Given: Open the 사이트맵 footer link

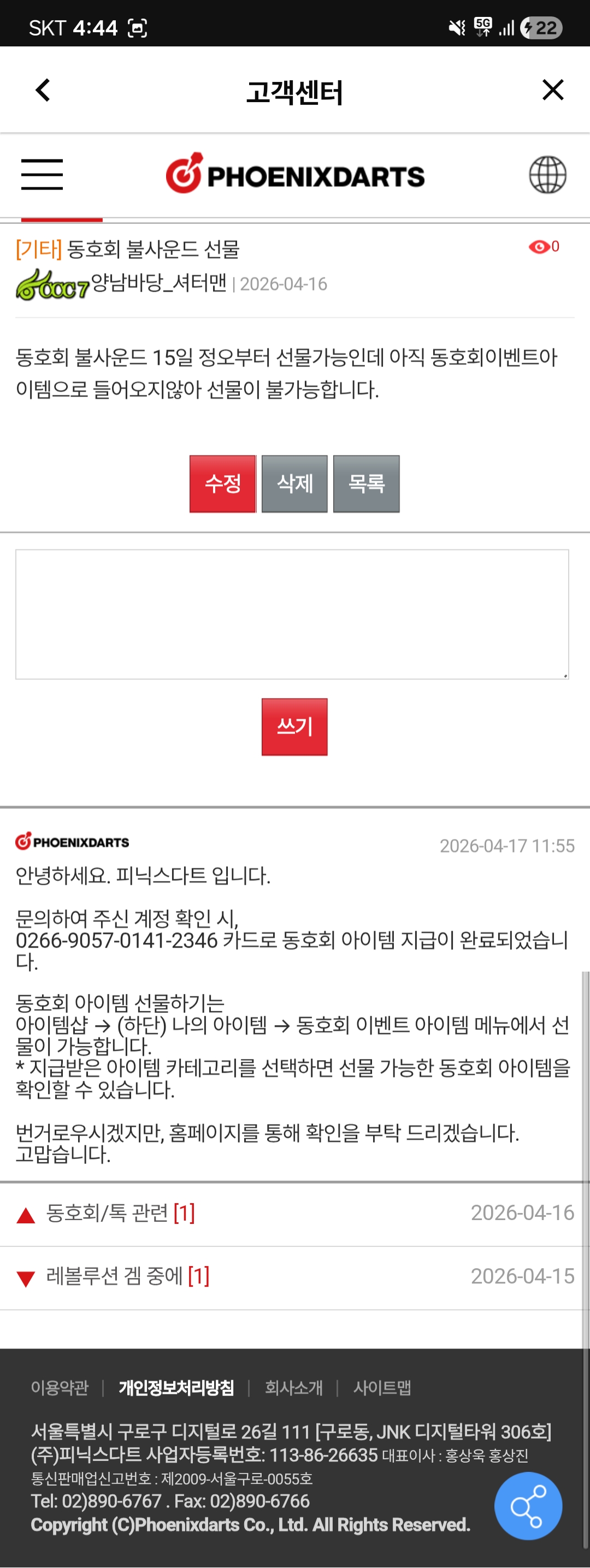Looking at the screenshot, I should [382, 1387].
